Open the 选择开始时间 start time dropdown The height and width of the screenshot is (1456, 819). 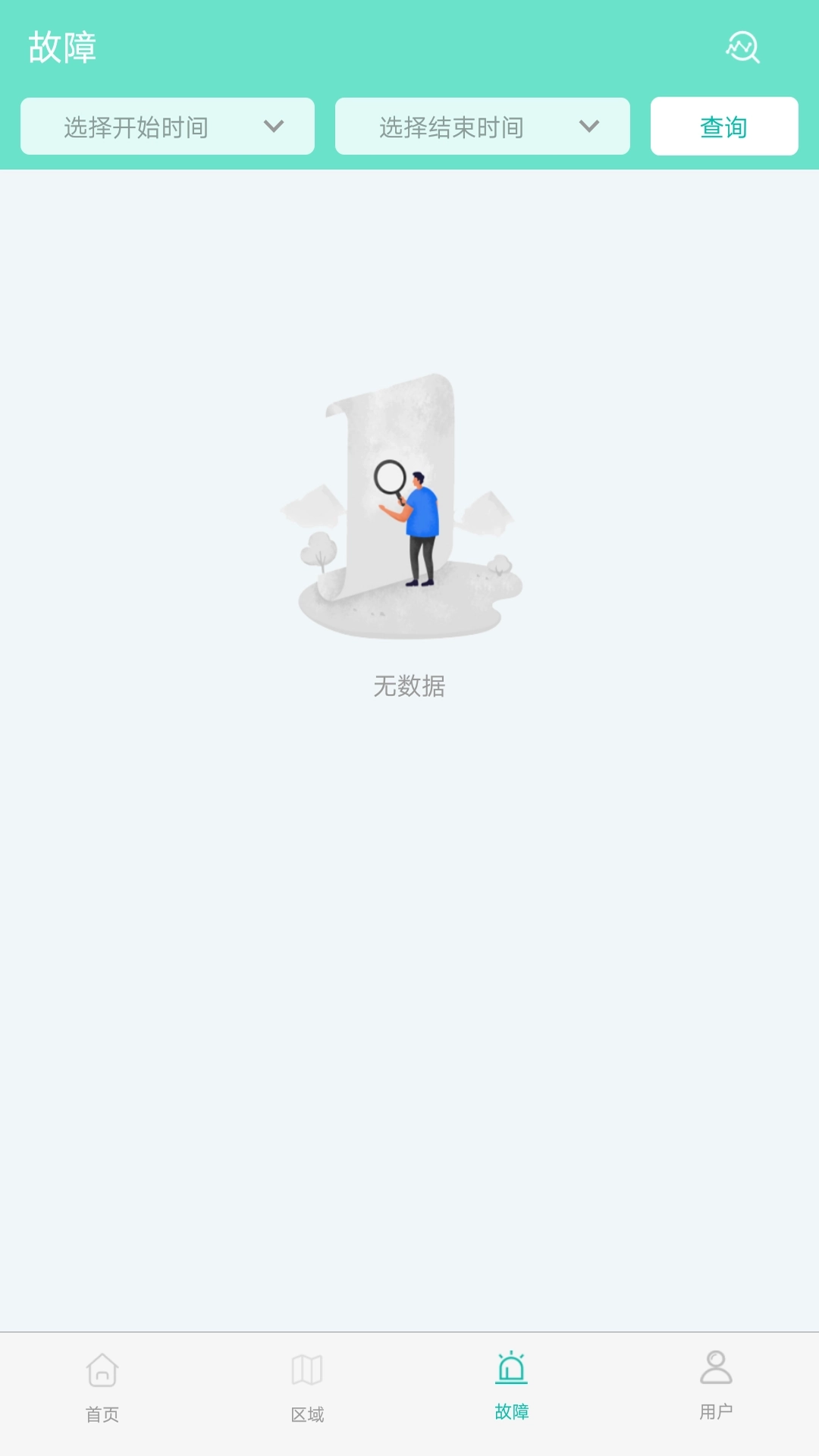pyautogui.click(x=167, y=126)
